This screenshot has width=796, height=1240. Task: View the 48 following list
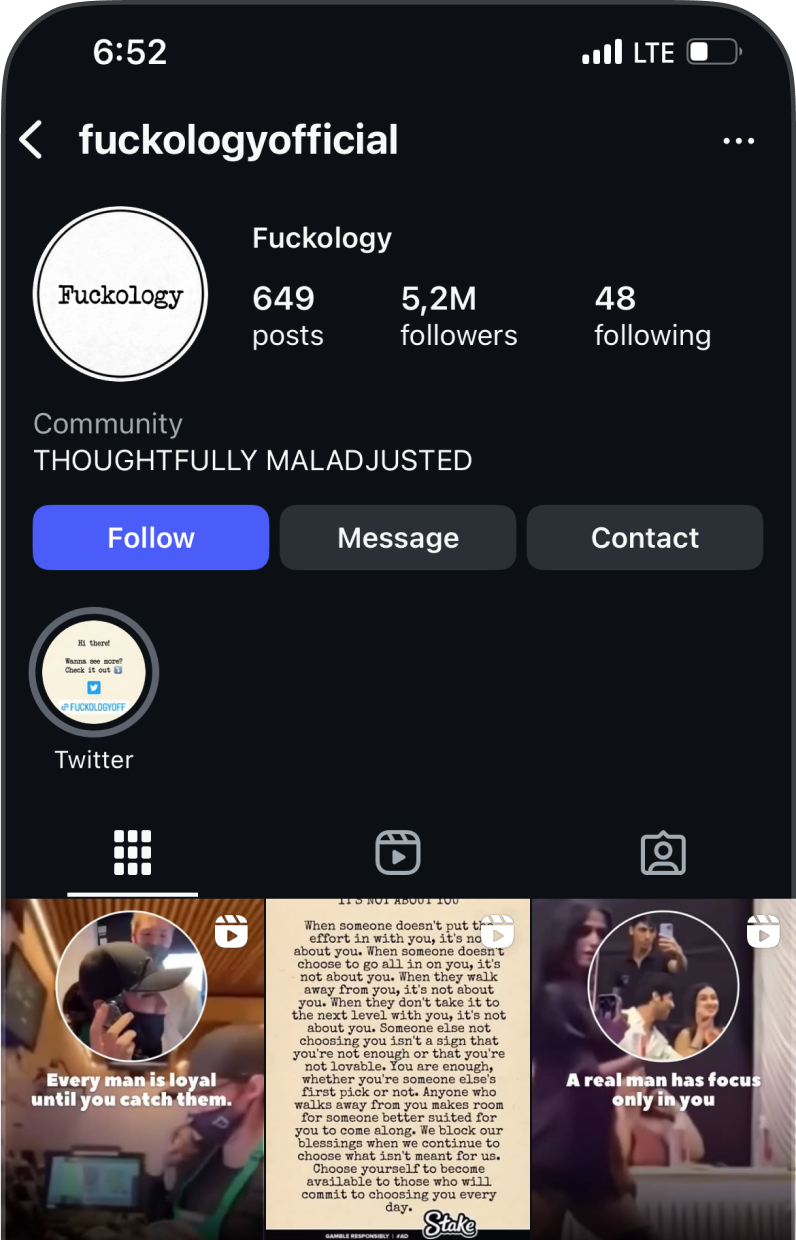click(652, 315)
